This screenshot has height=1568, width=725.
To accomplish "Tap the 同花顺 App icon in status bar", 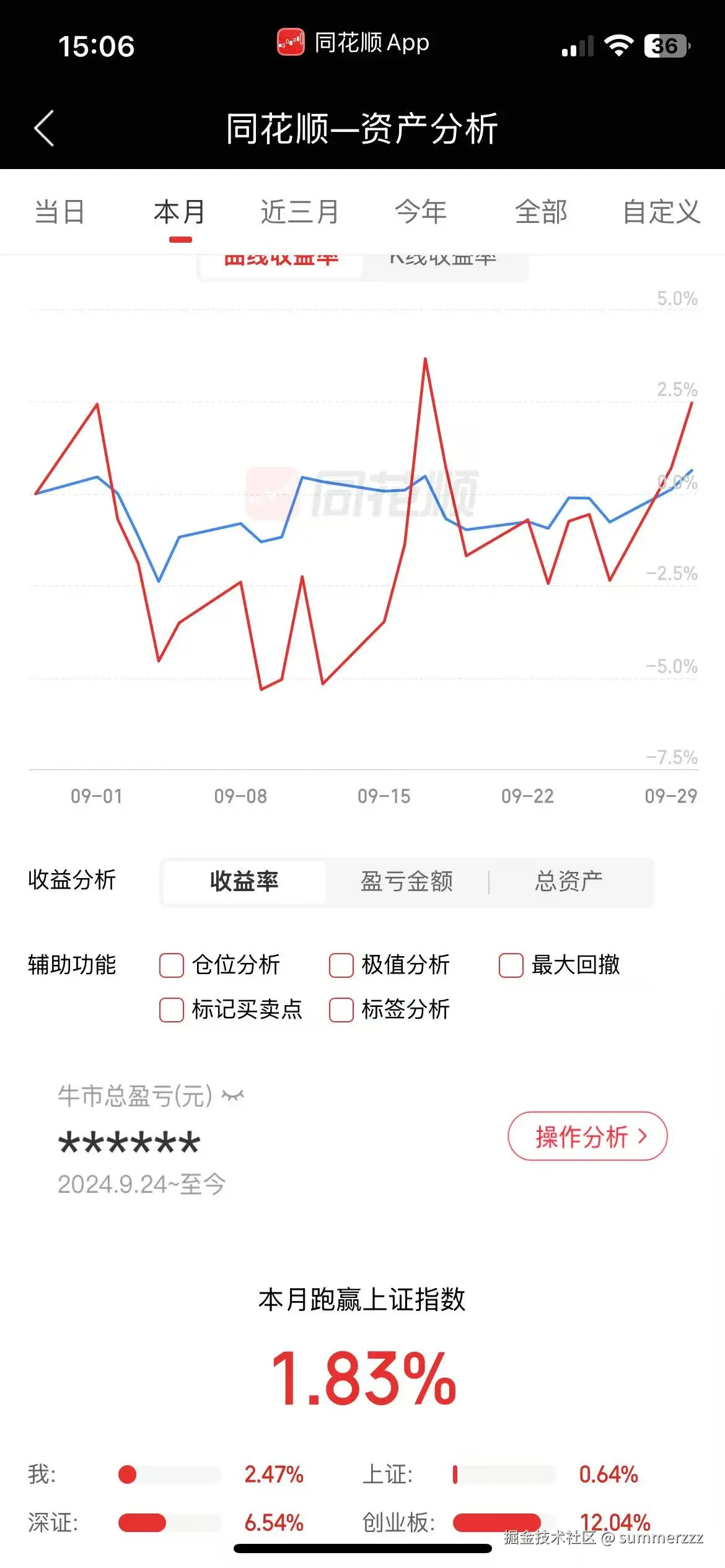I will (291, 42).
